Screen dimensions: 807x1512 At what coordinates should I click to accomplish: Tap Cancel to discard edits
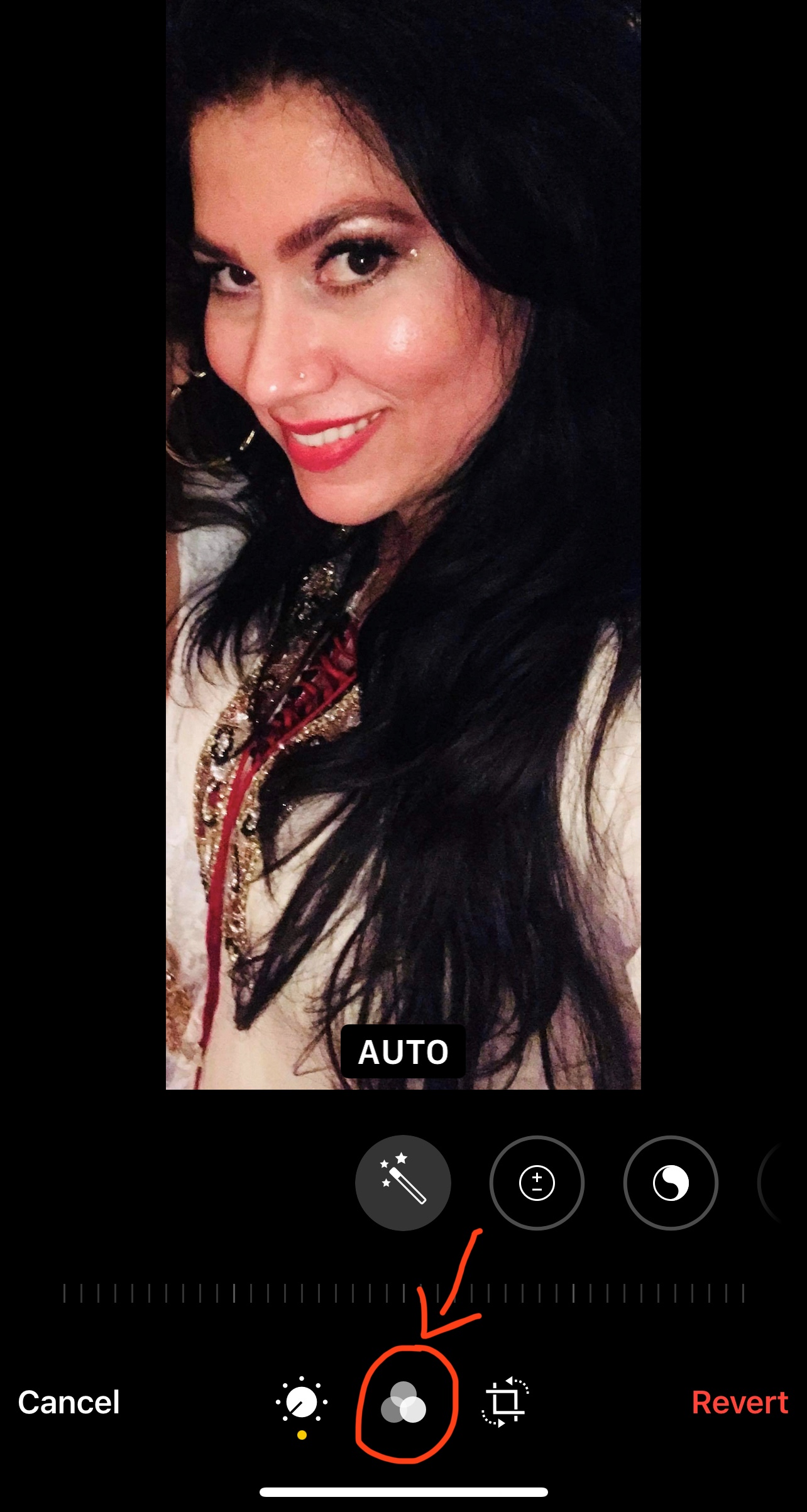[69, 1402]
